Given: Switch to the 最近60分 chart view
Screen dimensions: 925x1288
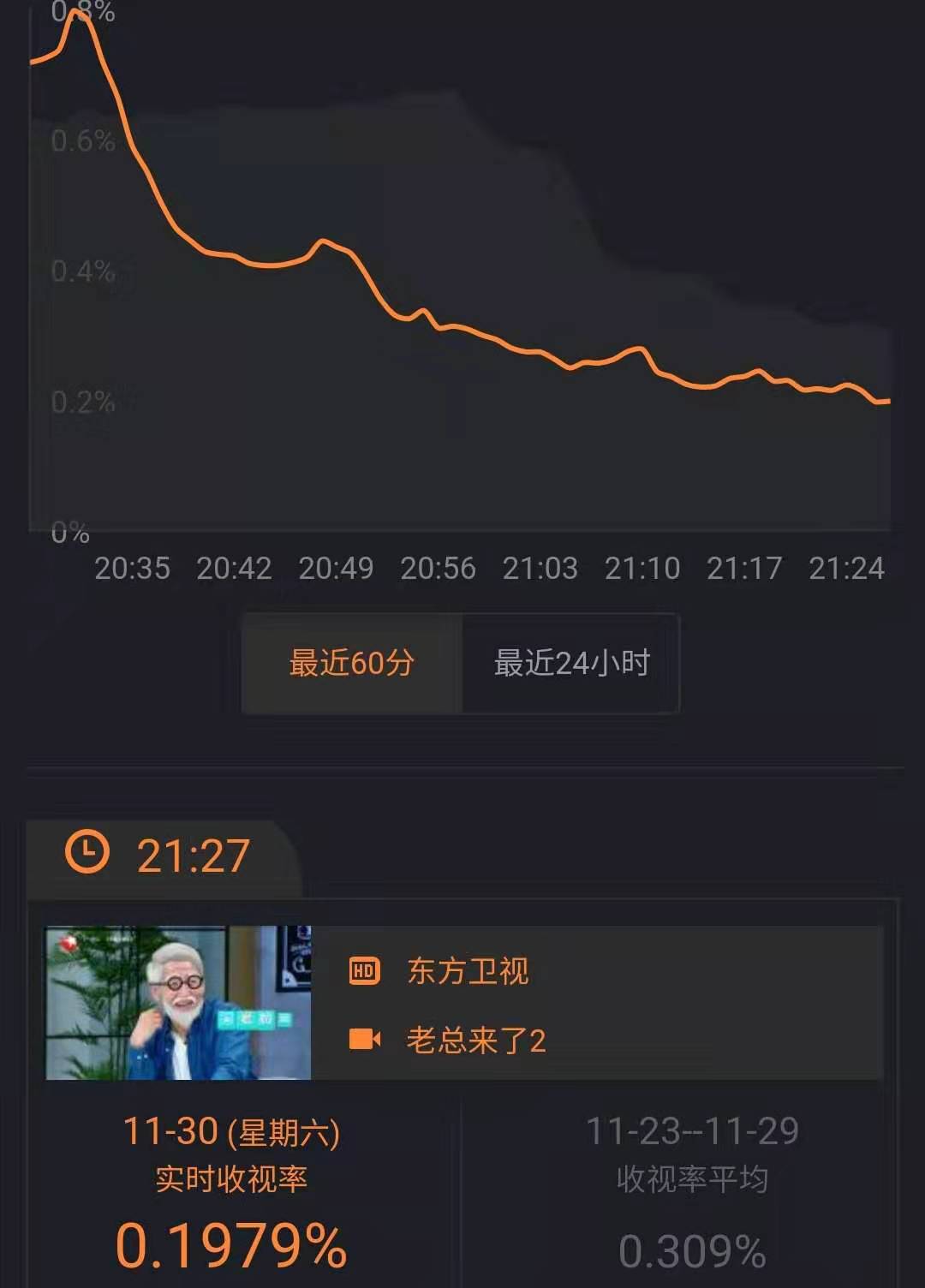Looking at the screenshot, I should pos(352,663).
